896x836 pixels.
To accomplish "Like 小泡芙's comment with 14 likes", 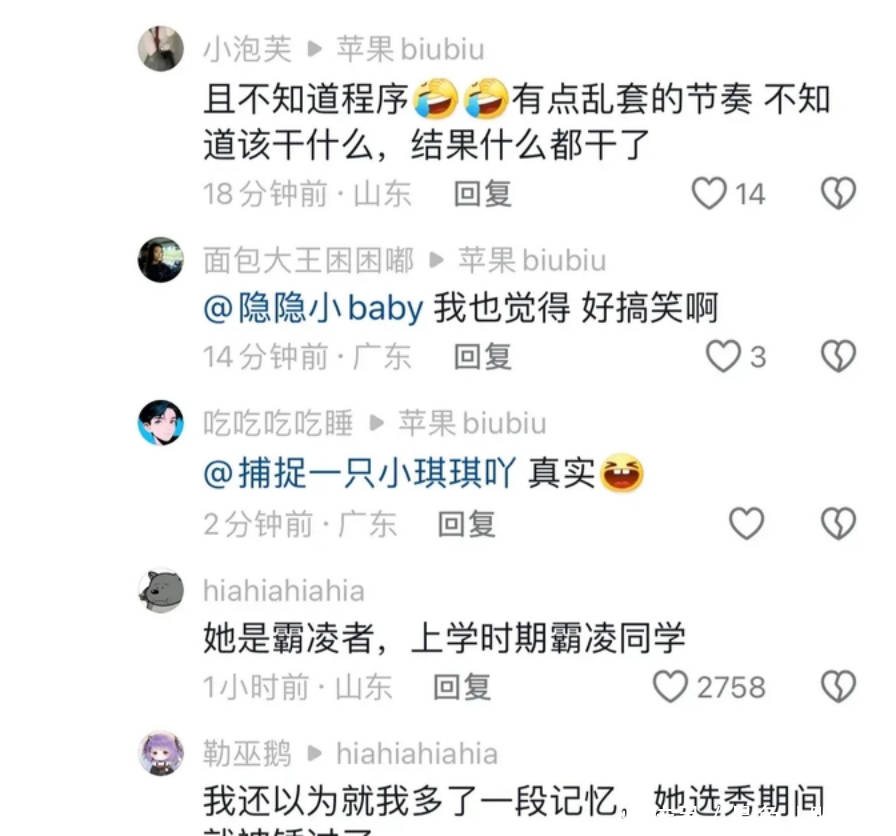I will (709, 193).
